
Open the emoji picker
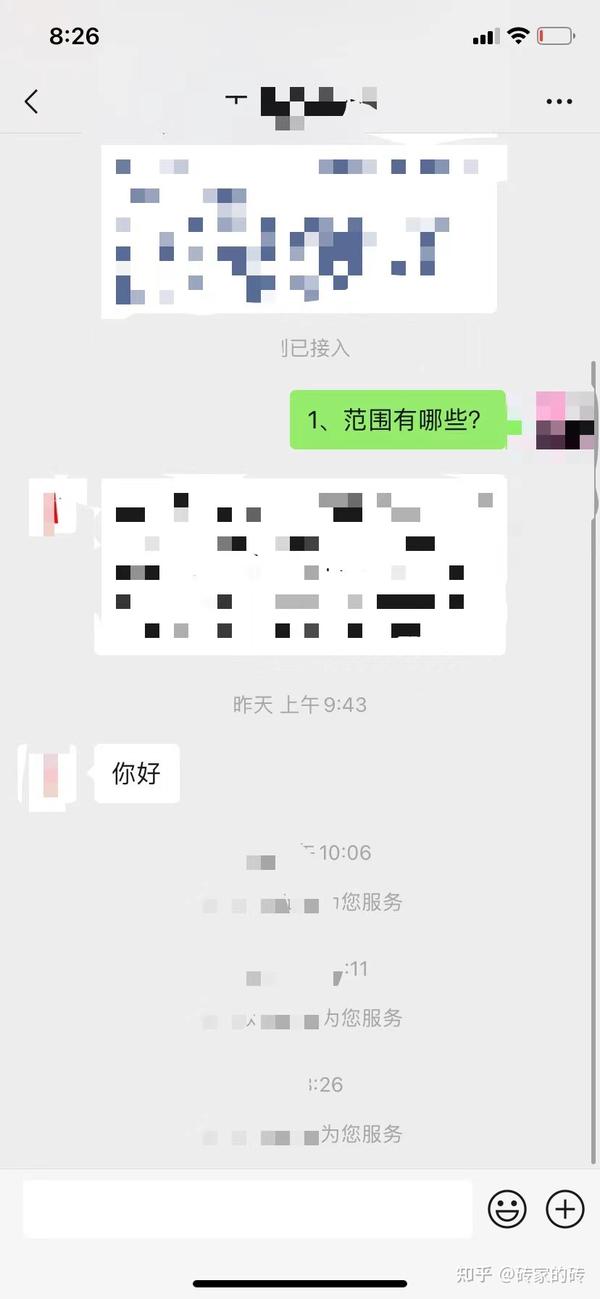coord(507,1209)
